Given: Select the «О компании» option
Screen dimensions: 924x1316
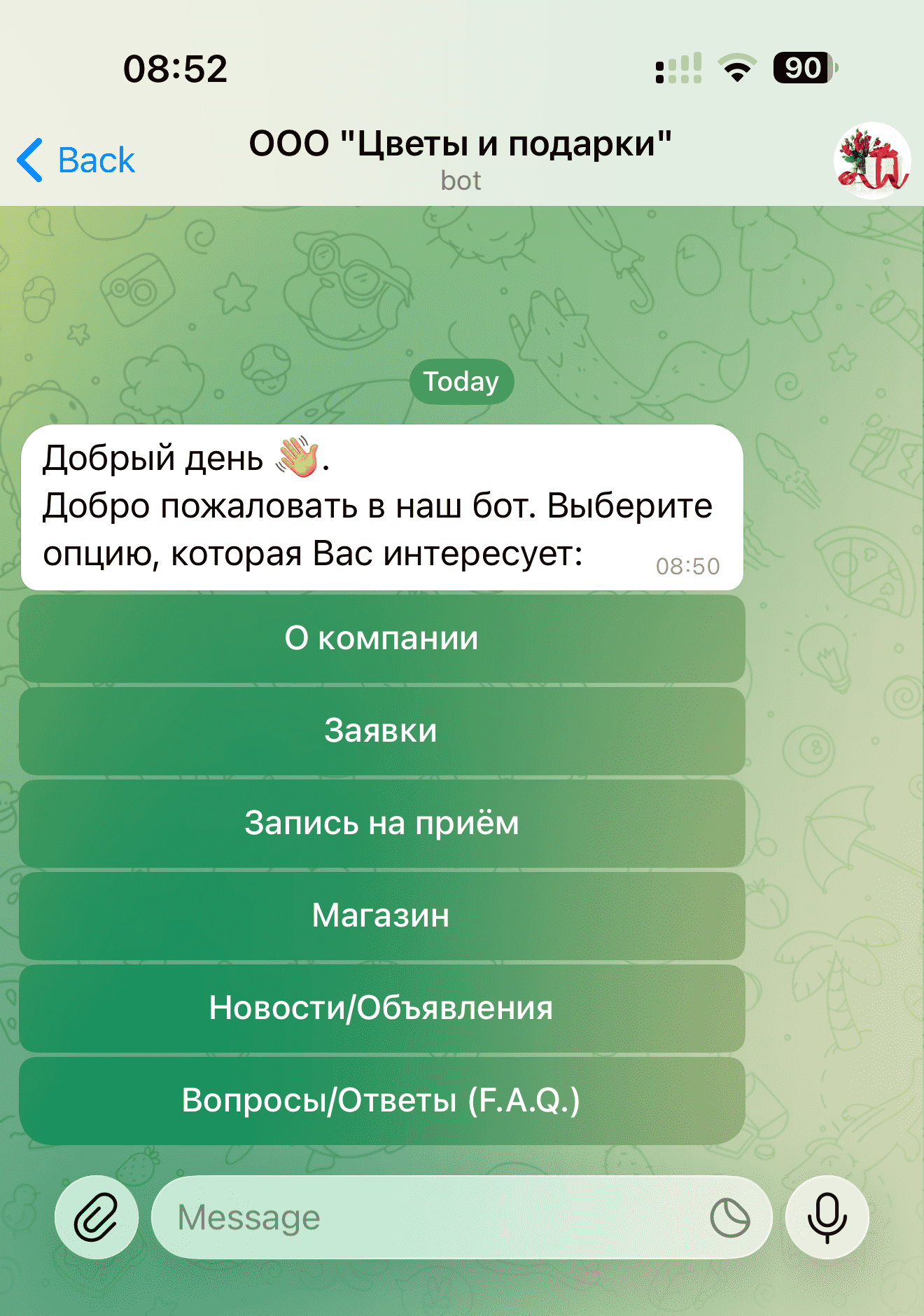Looking at the screenshot, I should (x=381, y=638).
